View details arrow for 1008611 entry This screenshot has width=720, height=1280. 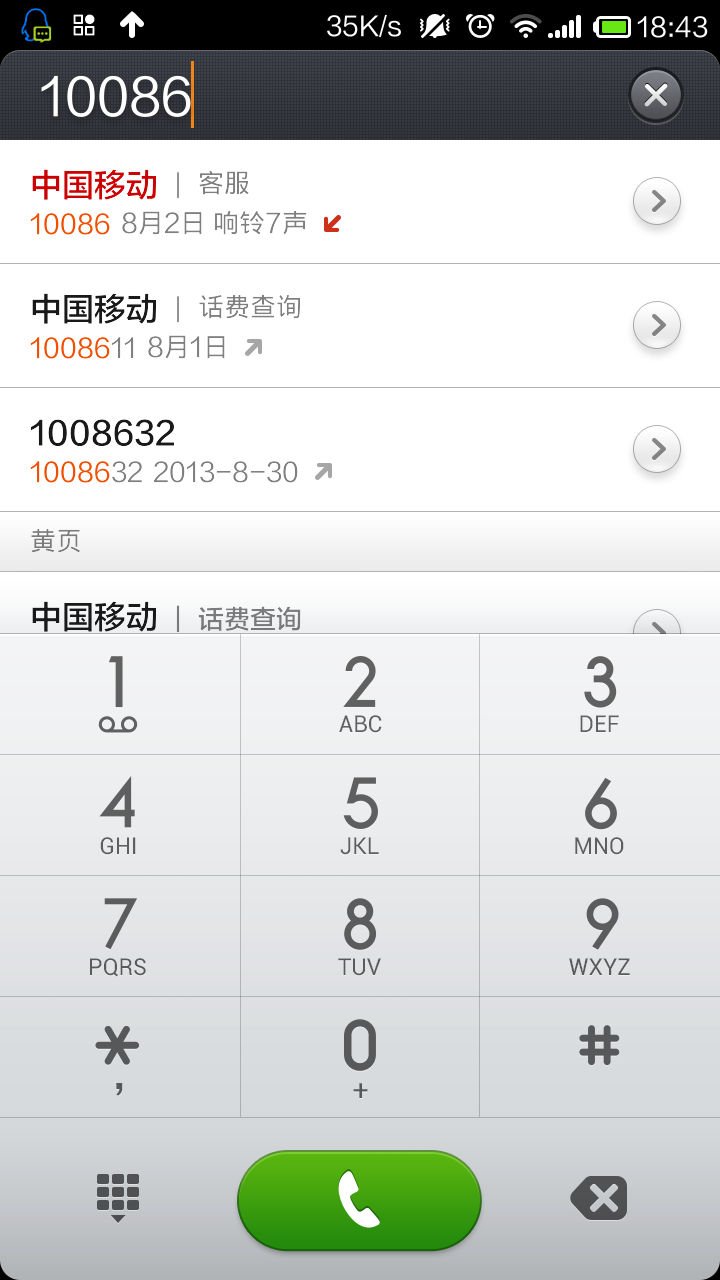coord(657,325)
